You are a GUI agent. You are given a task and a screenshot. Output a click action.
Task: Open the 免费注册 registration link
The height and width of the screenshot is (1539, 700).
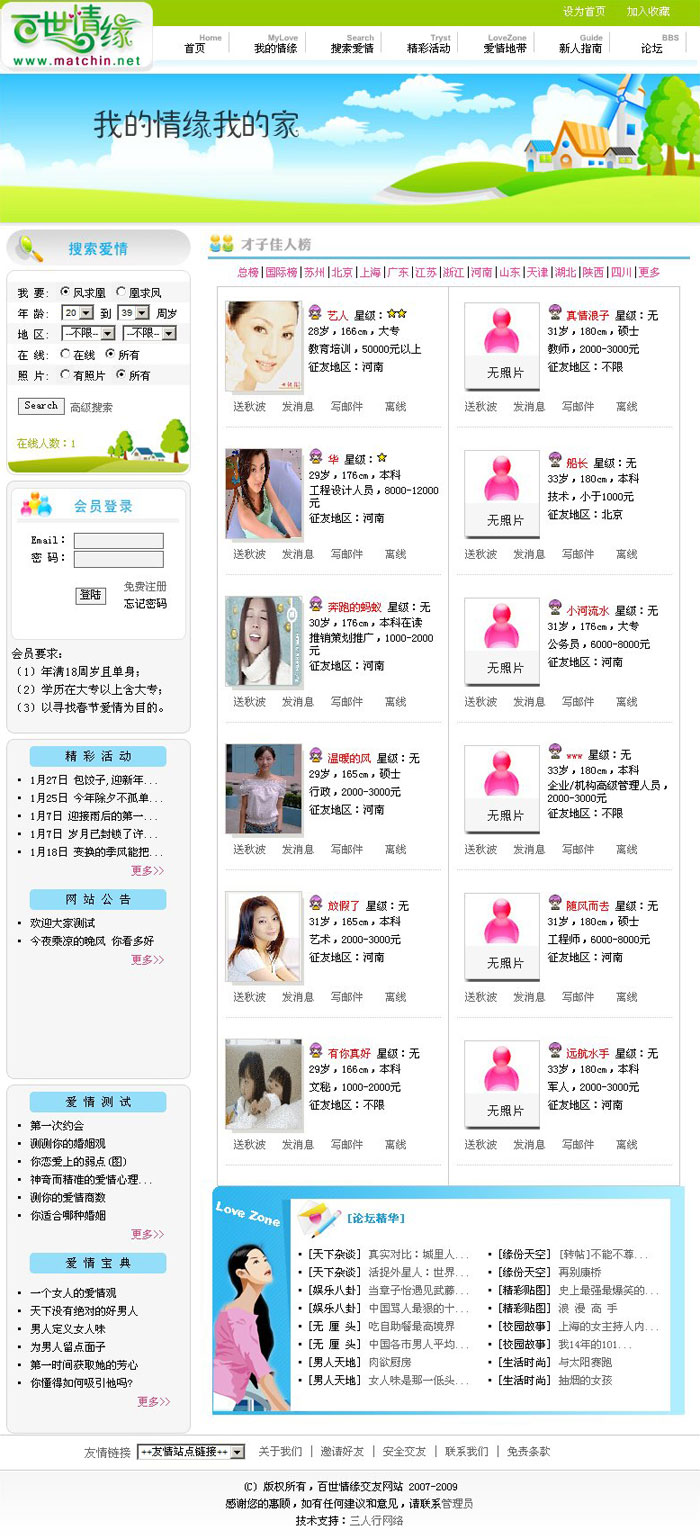[x=145, y=587]
